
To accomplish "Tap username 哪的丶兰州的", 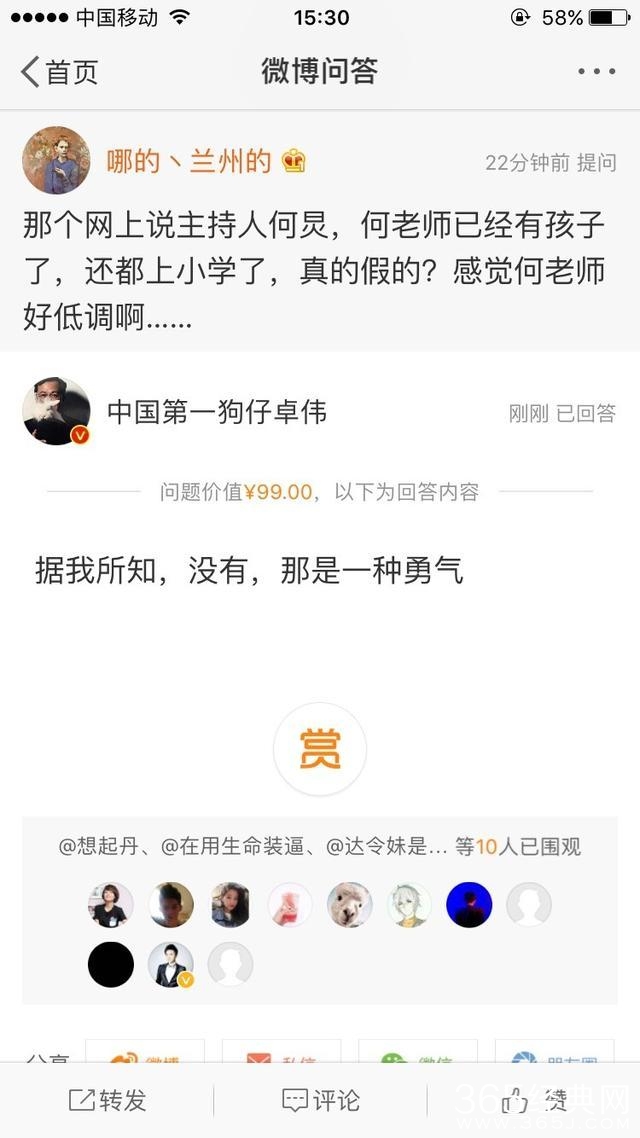I will coord(189,161).
